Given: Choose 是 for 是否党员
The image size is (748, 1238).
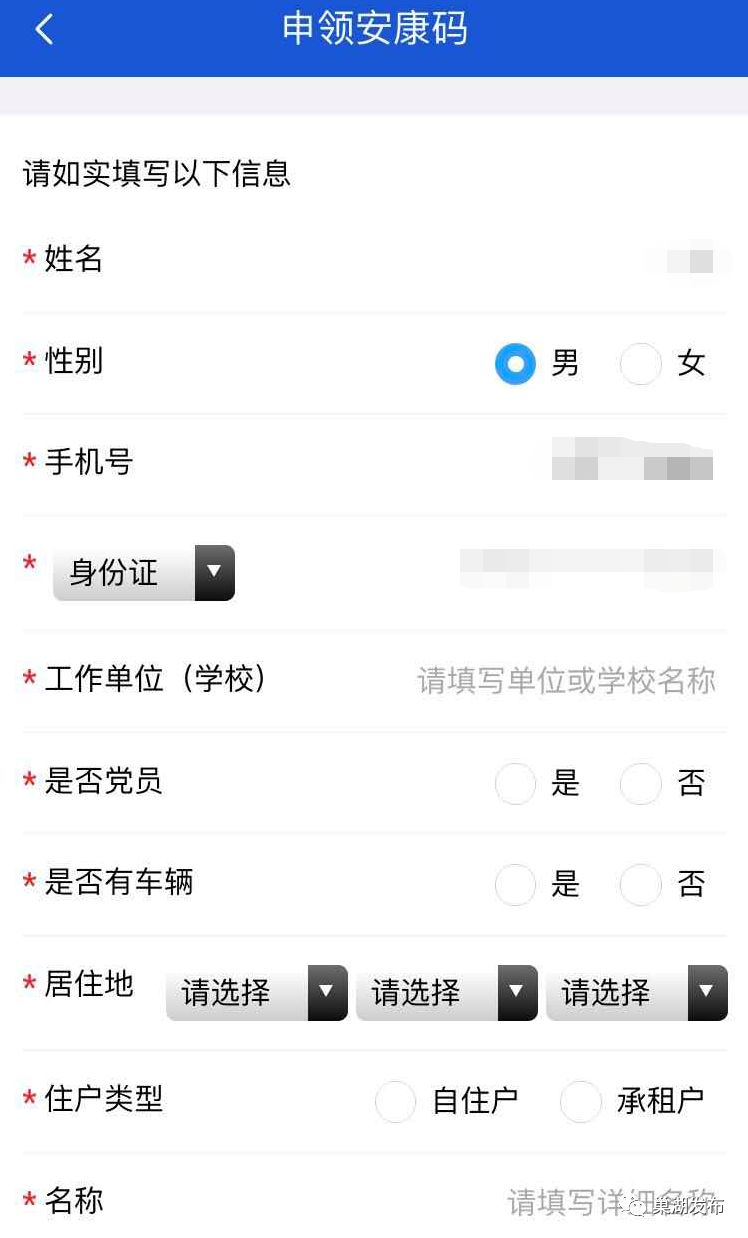Looking at the screenshot, I should pyautogui.click(x=515, y=784).
